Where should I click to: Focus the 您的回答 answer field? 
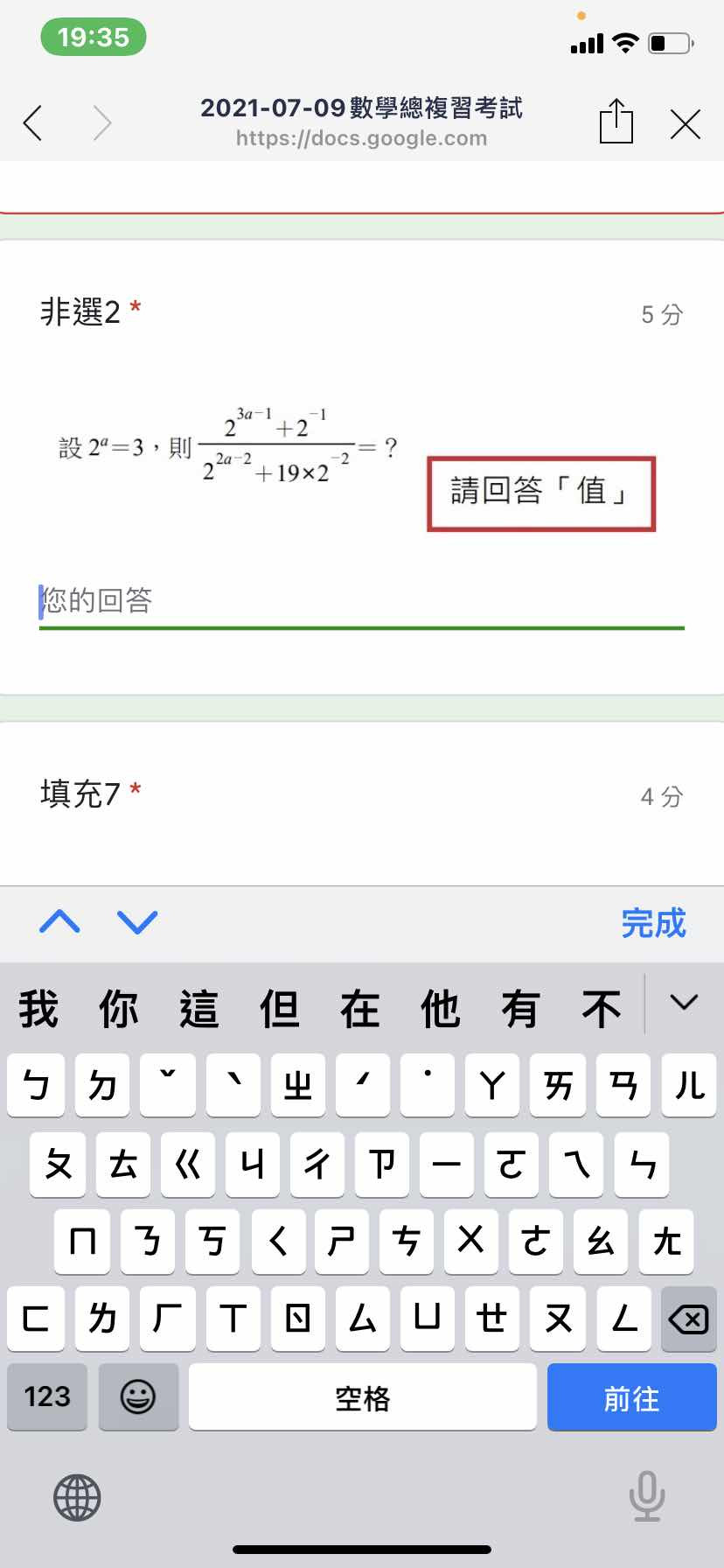360,601
